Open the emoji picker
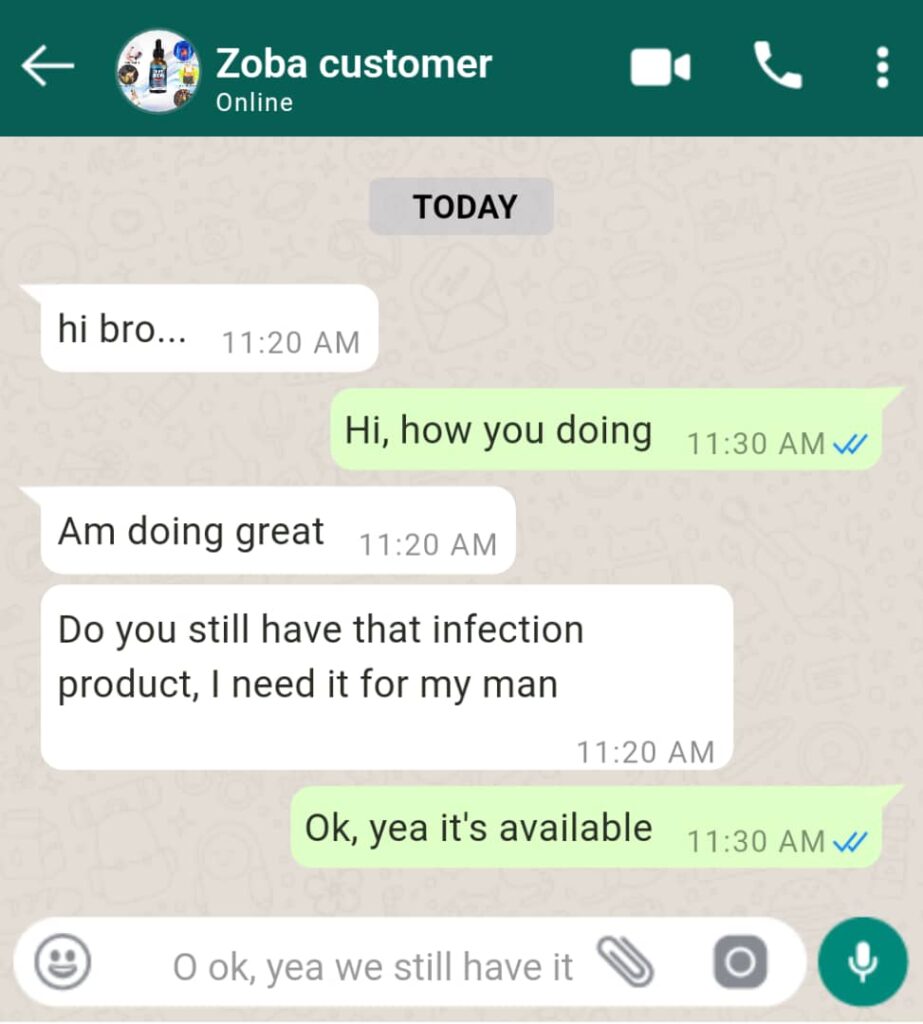923x1024 pixels. tap(63, 963)
